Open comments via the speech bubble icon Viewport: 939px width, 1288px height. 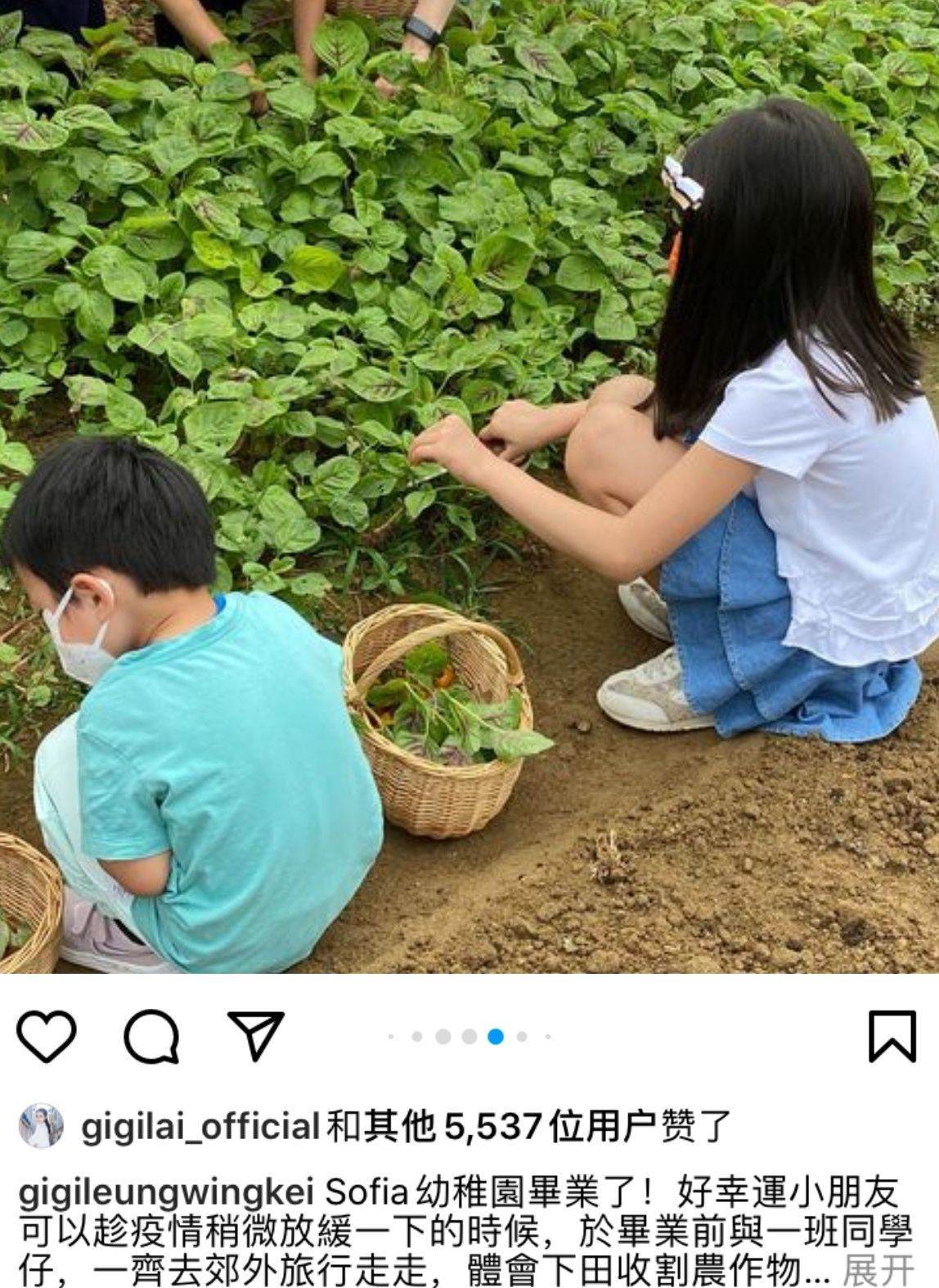coord(151,1037)
